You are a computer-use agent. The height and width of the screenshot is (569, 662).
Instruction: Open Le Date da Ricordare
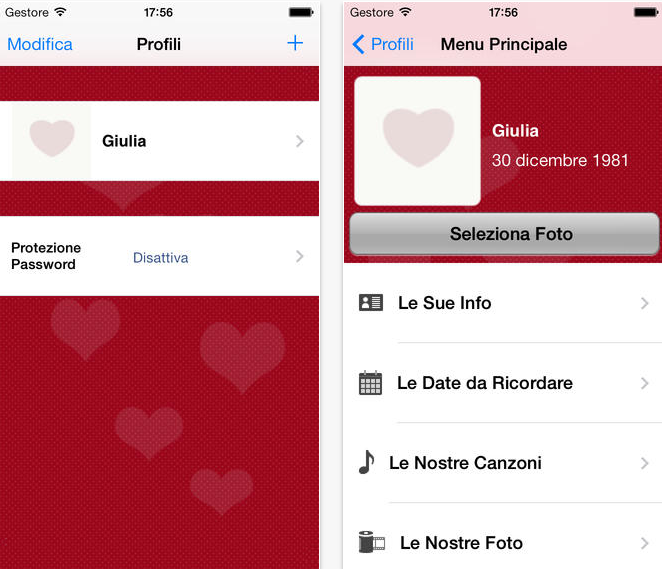coord(504,383)
